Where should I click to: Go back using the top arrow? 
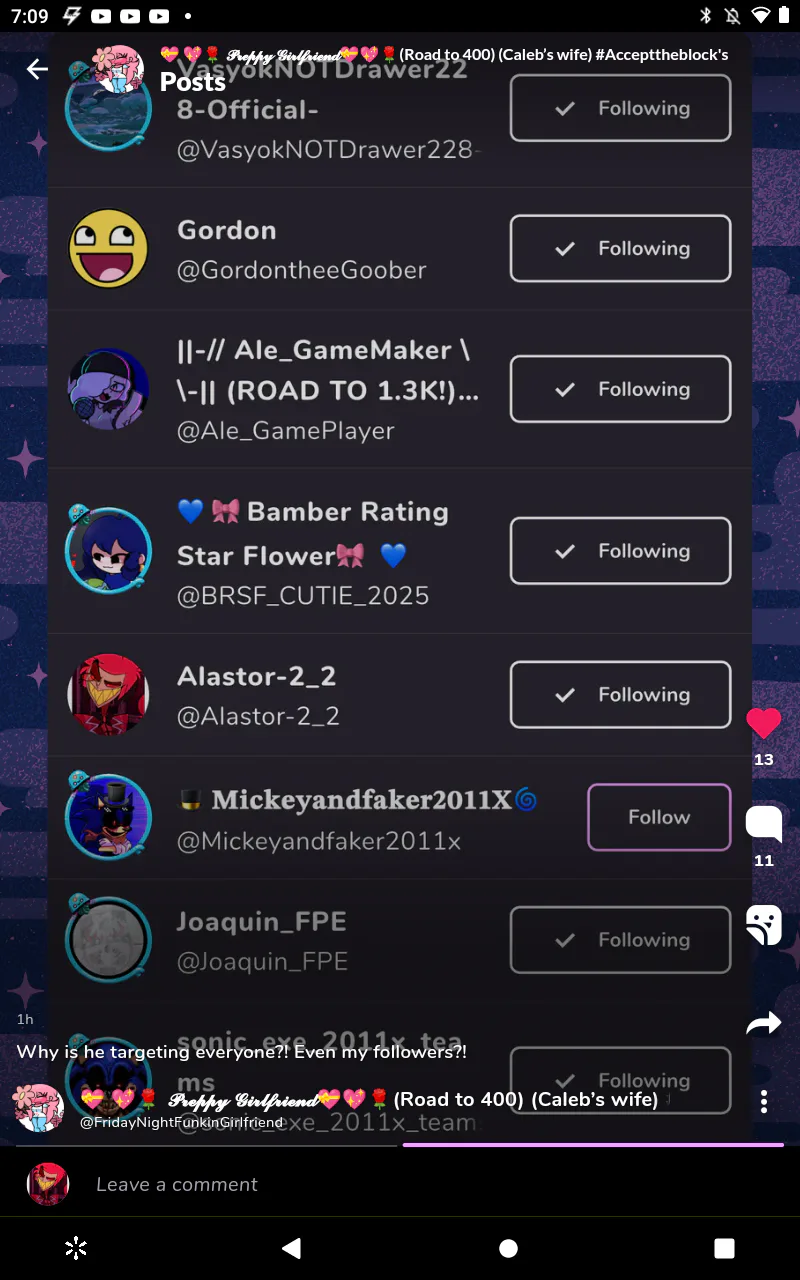37,69
